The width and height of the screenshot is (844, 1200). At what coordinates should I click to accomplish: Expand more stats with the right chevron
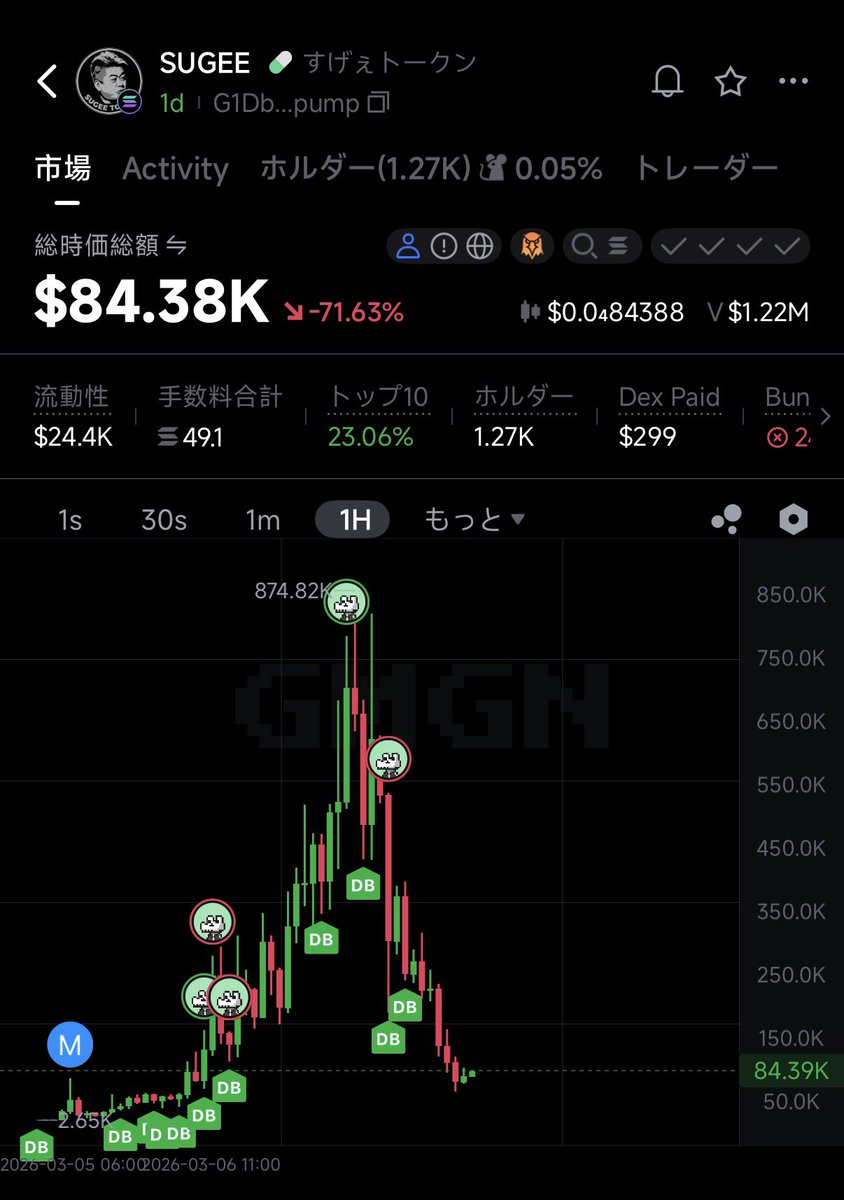click(825, 416)
